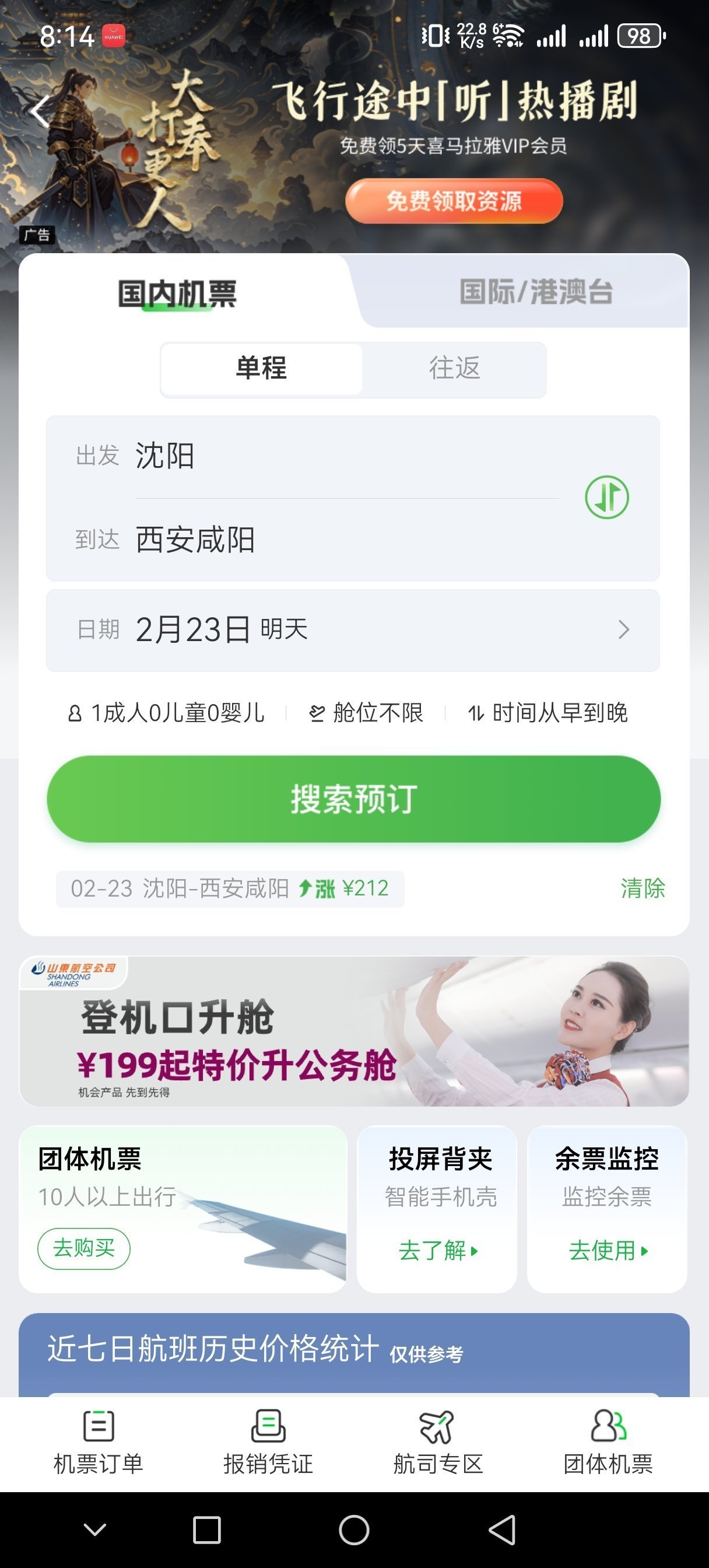Open 去了解 under 投屏背夹
The width and height of the screenshot is (709, 1568).
click(437, 1251)
